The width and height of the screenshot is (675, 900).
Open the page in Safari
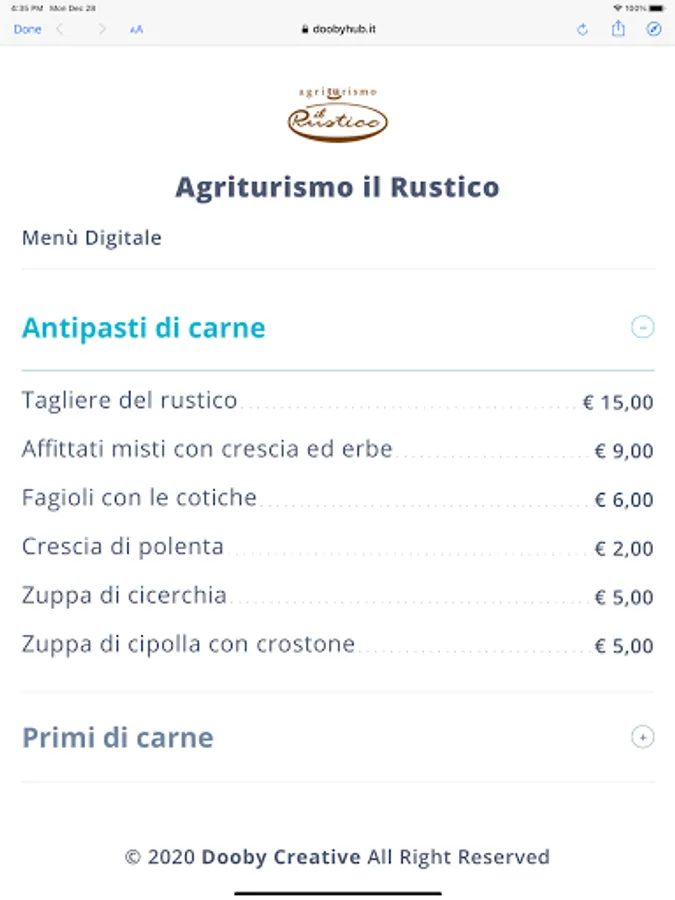tap(654, 29)
